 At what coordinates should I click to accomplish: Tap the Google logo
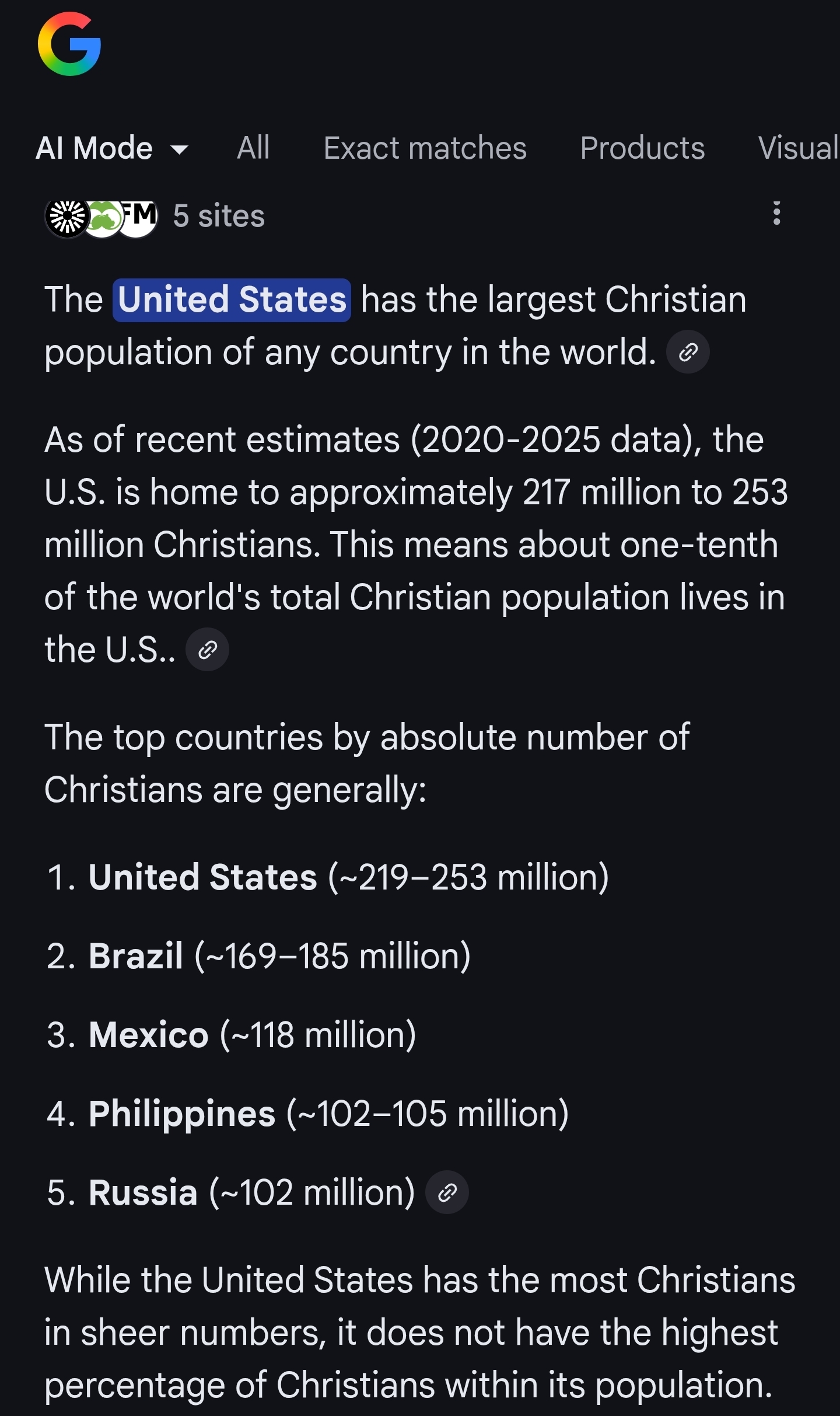point(69,44)
